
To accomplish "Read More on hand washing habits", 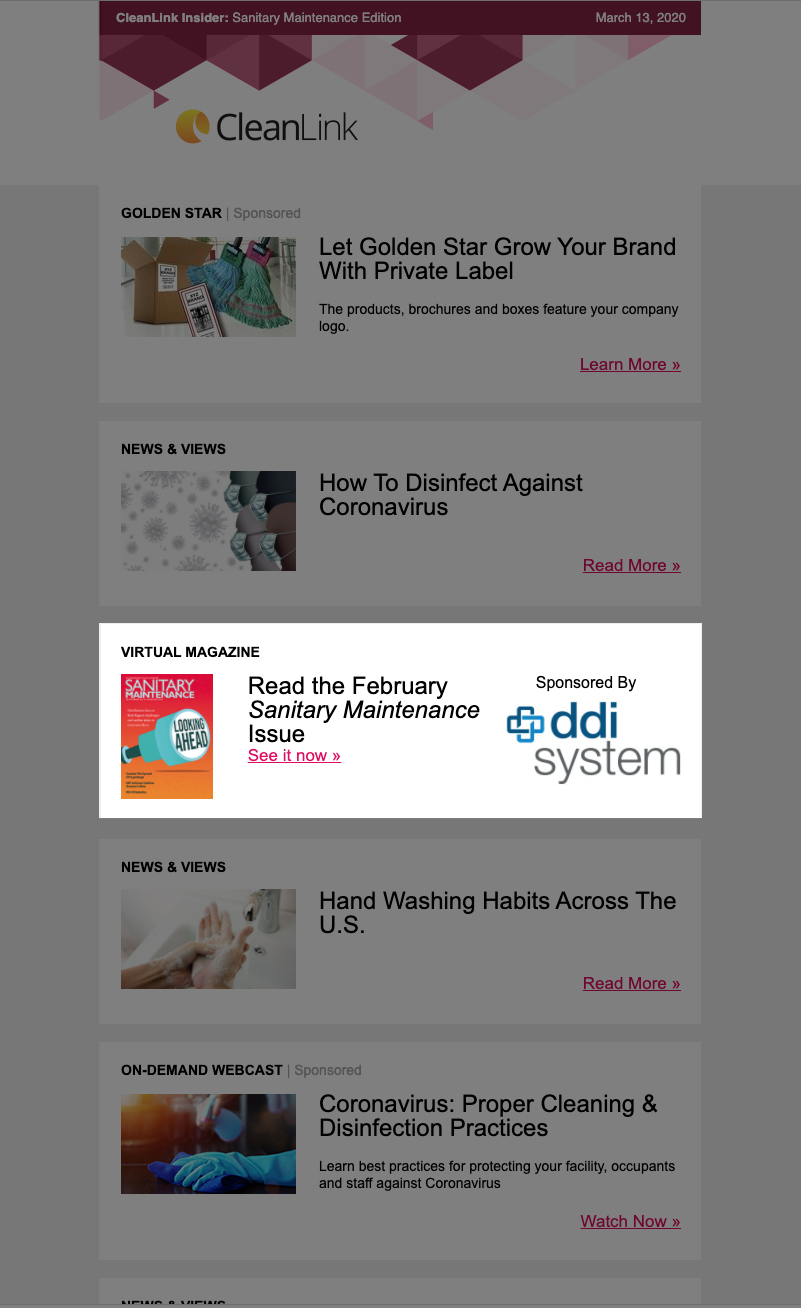I will (631, 983).
